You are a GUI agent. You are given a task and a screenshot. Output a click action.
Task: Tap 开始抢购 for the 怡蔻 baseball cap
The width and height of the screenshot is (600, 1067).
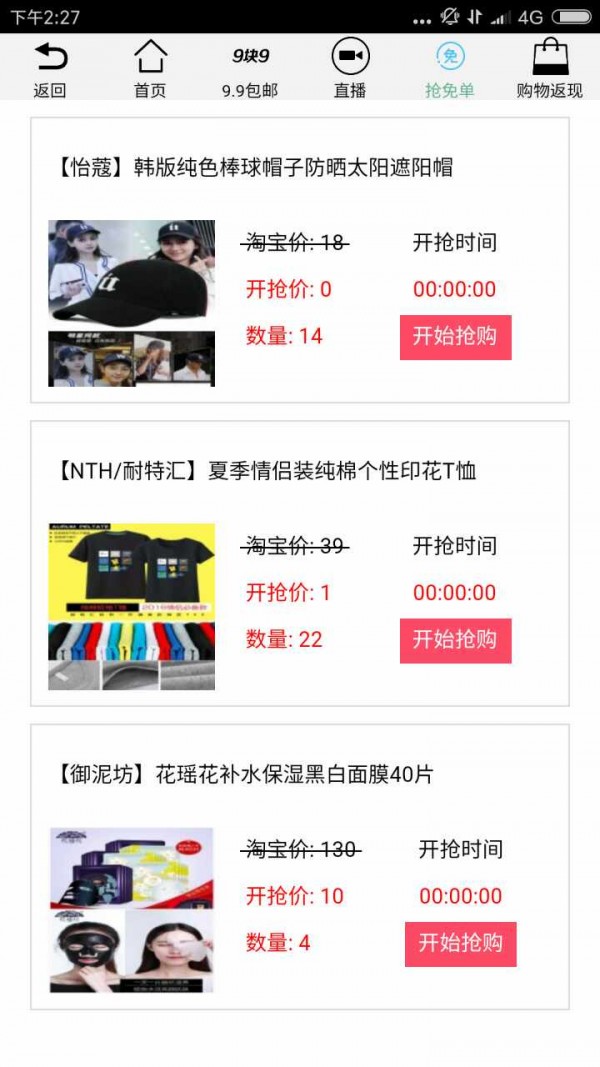click(x=455, y=337)
